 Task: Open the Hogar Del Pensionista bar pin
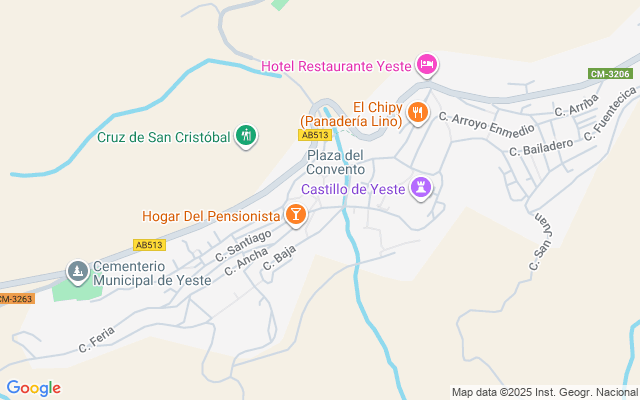click(x=296, y=215)
